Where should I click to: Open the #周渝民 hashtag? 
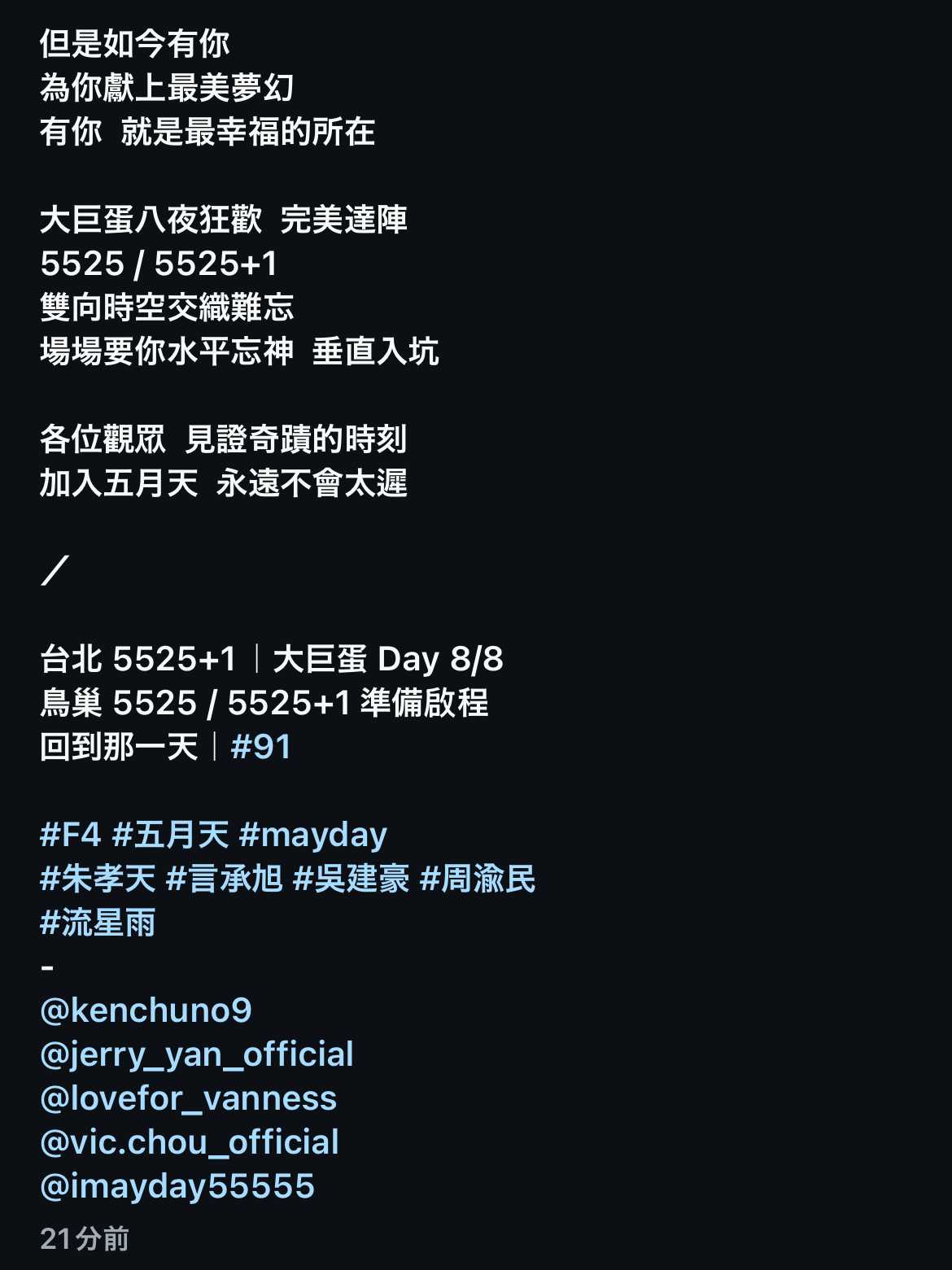pyautogui.click(x=478, y=879)
